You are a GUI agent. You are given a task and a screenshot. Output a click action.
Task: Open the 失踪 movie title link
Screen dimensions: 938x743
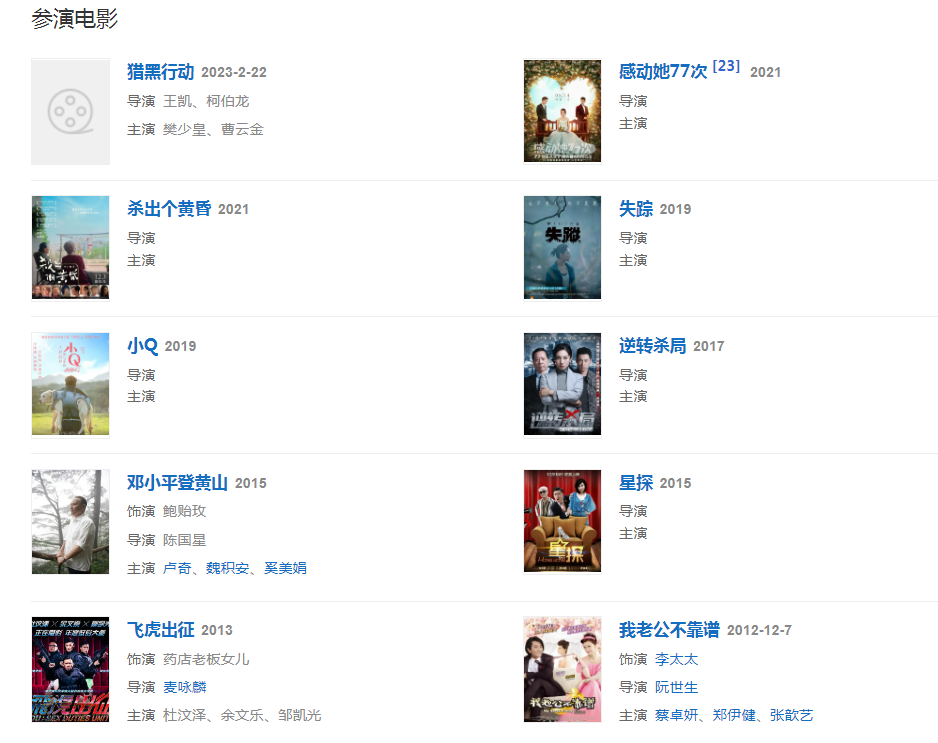pyautogui.click(x=635, y=209)
